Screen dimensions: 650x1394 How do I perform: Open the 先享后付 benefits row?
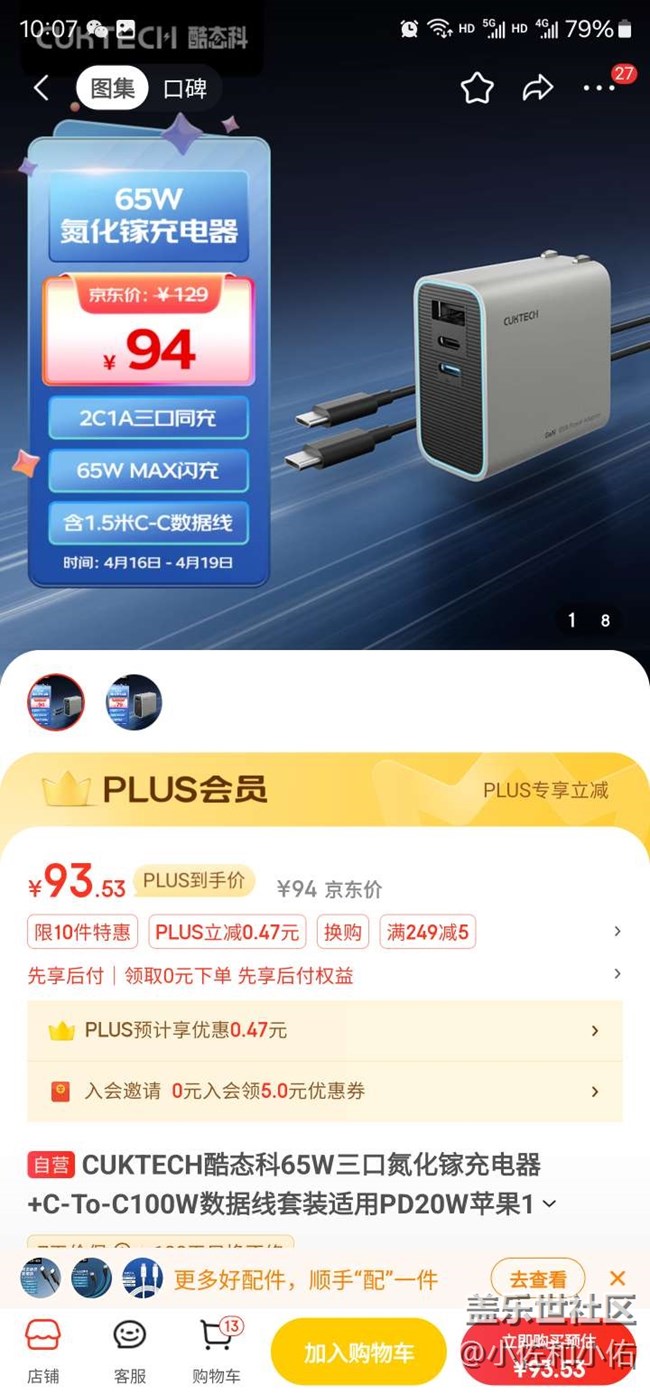click(325, 975)
